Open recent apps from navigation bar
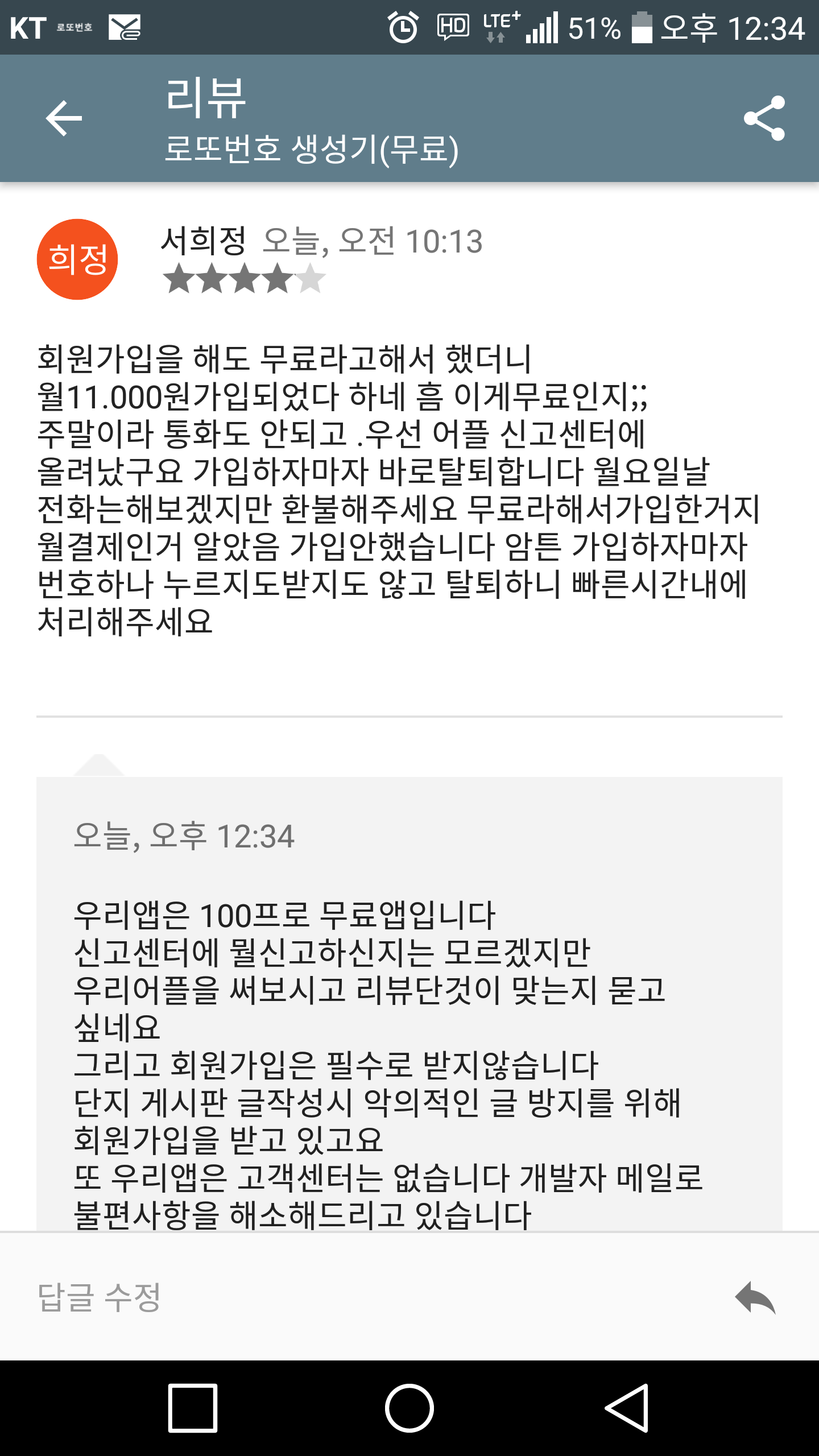 click(x=193, y=1408)
